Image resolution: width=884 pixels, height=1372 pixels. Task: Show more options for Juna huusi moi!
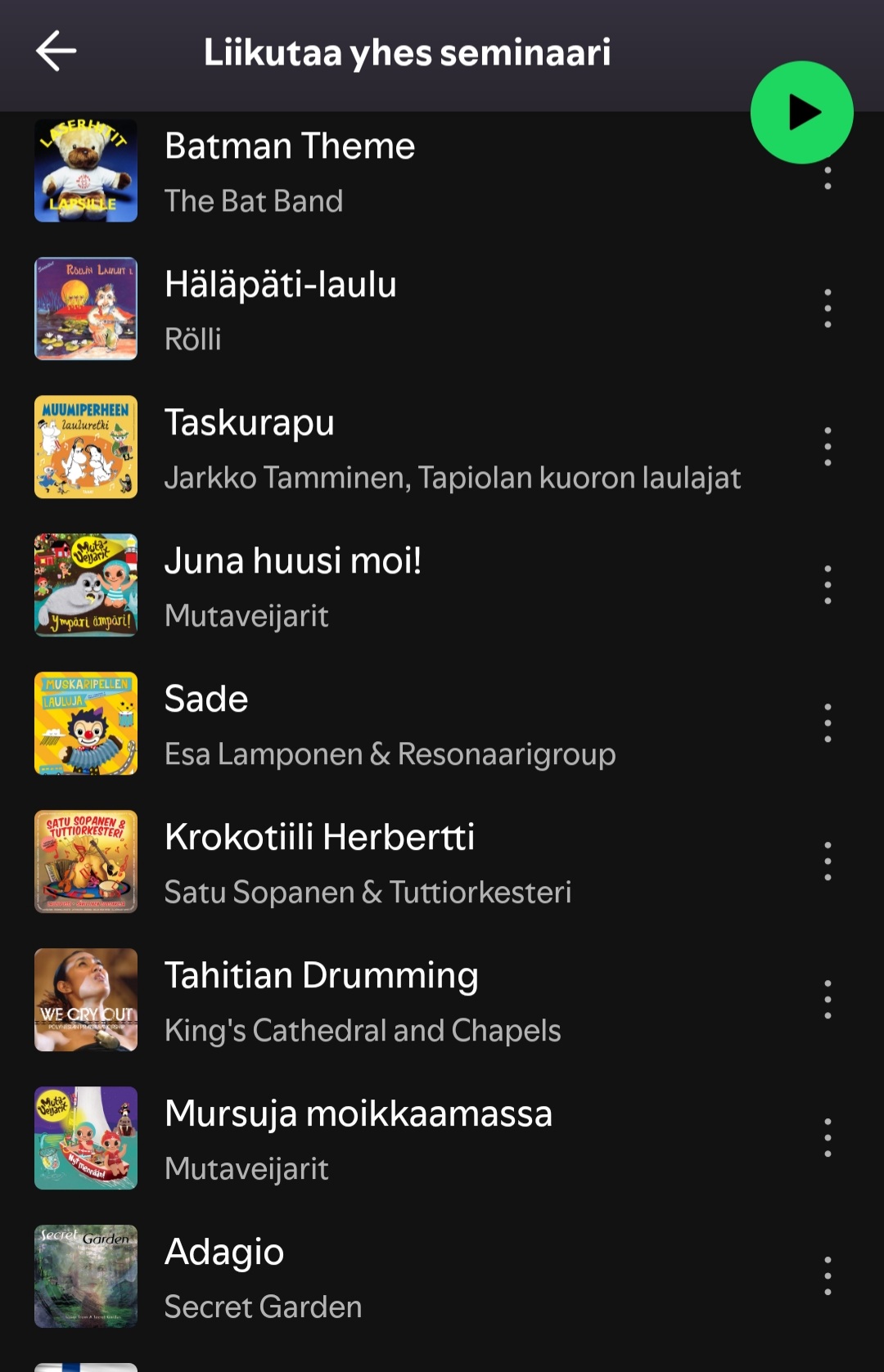pos(828,586)
